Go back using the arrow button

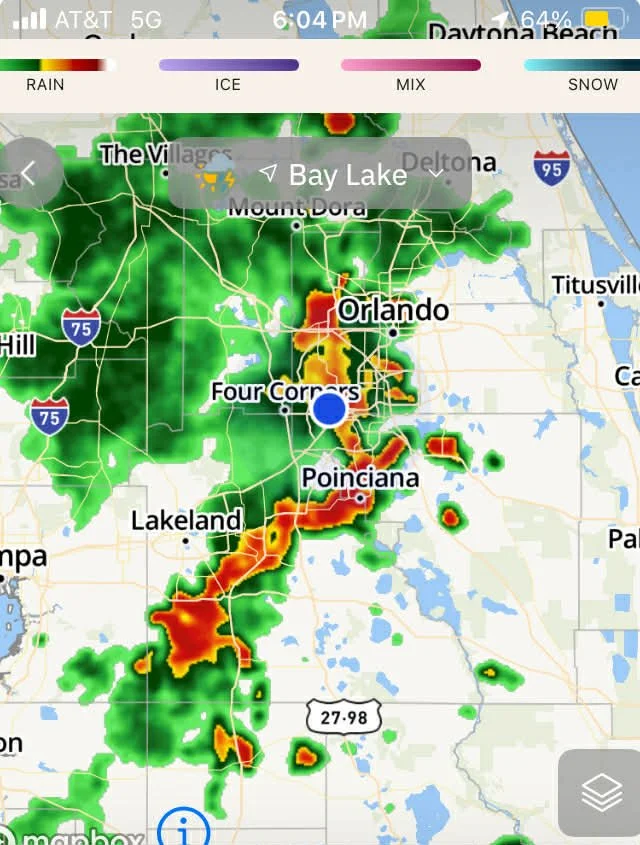click(x=29, y=174)
